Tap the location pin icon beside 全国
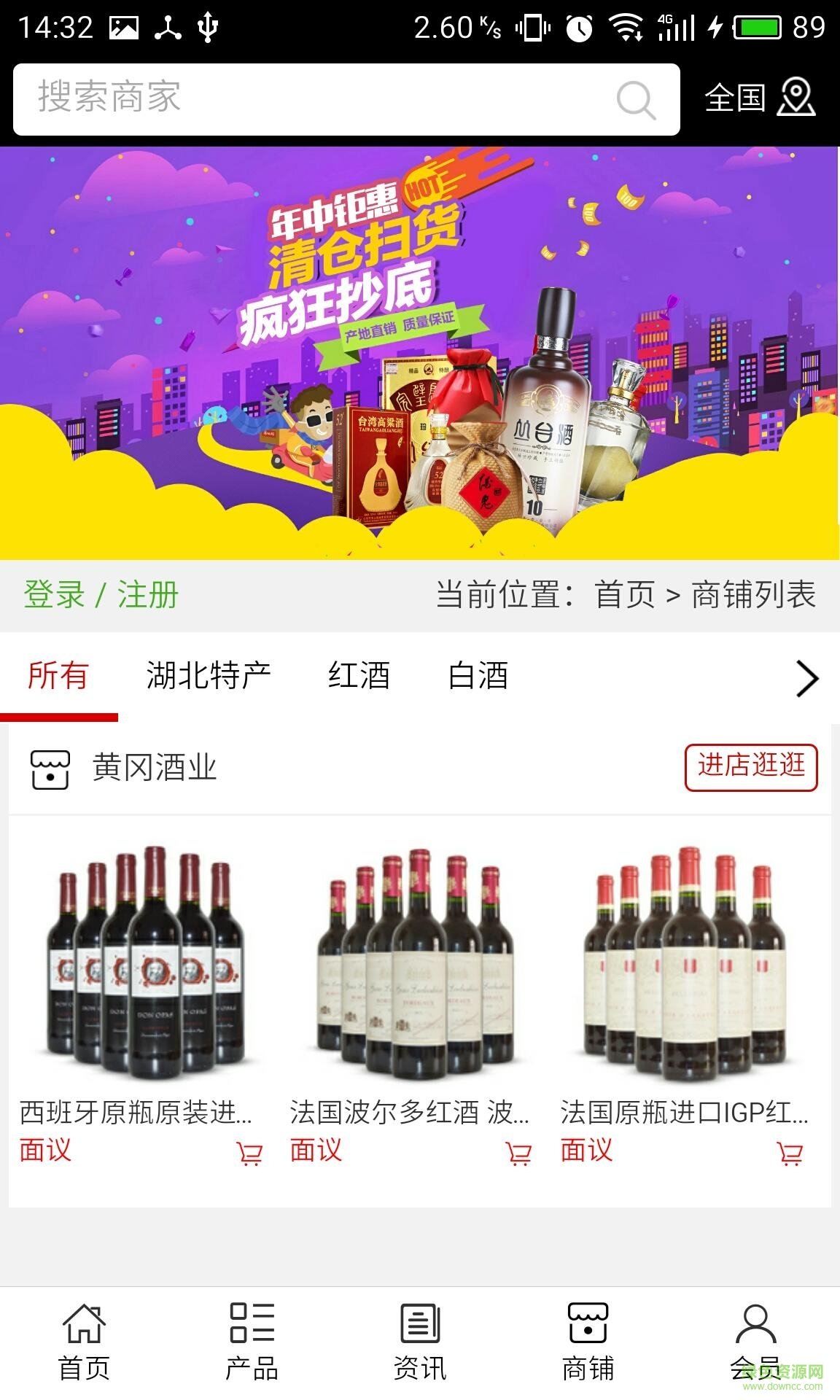The width and height of the screenshot is (840, 1400). point(797,97)
